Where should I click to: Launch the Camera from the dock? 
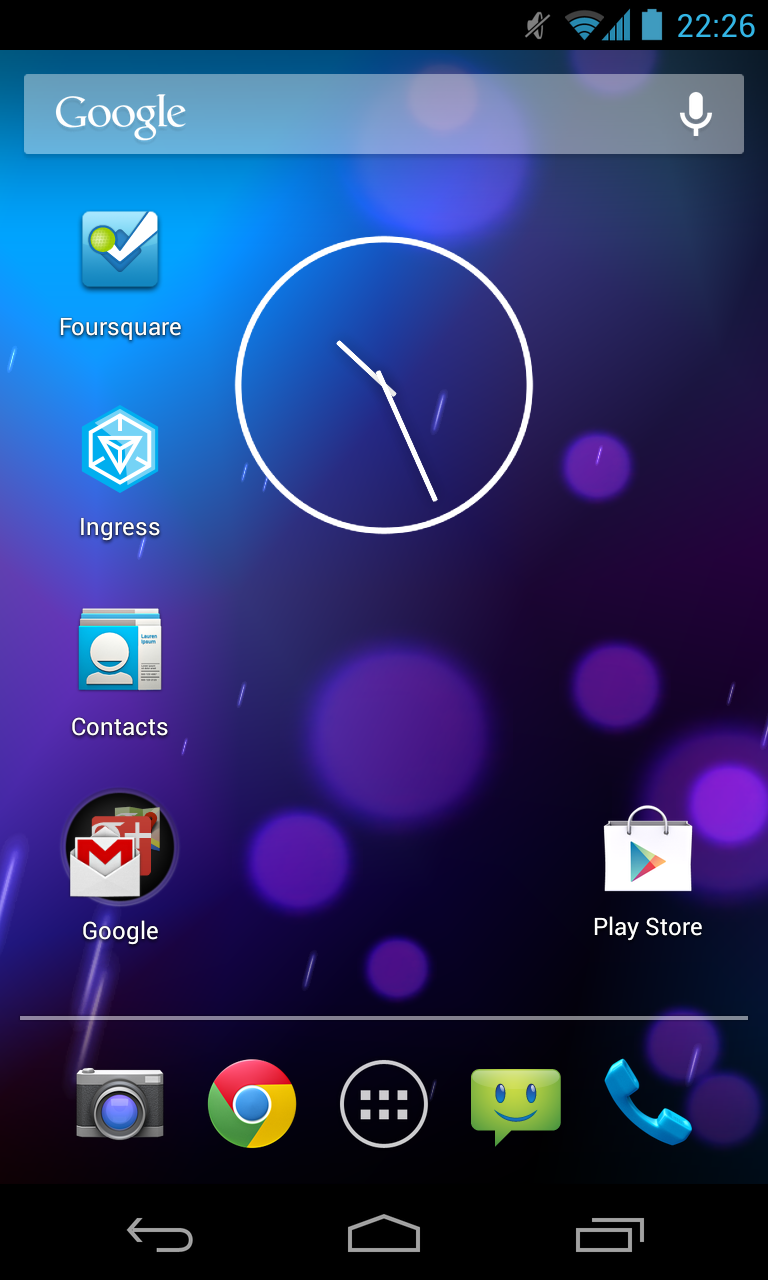click(120, 1103)
